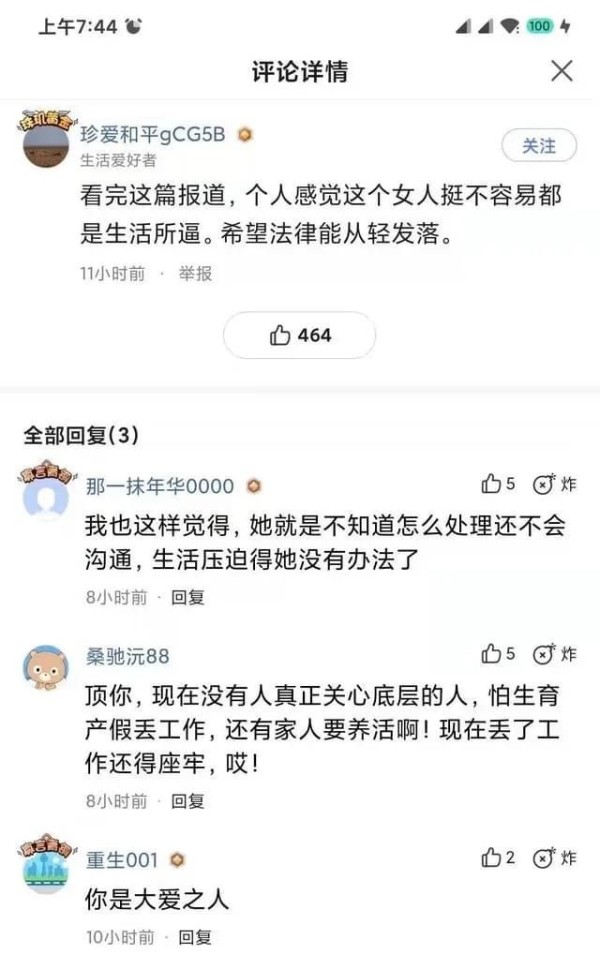Report the main comment via 举报
600x969 pixels.
[x=195, y=273]
